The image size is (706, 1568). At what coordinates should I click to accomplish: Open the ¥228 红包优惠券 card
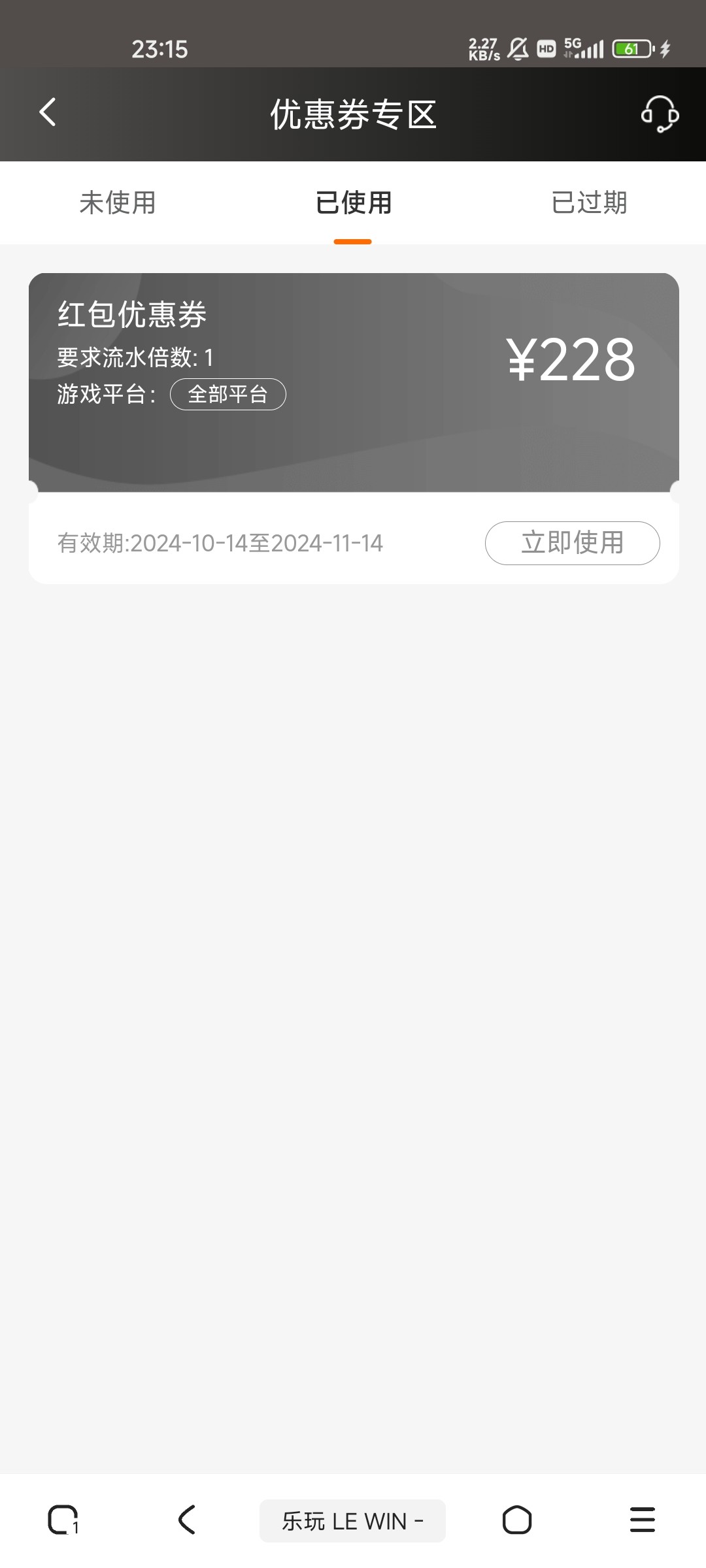click(354, 382)
